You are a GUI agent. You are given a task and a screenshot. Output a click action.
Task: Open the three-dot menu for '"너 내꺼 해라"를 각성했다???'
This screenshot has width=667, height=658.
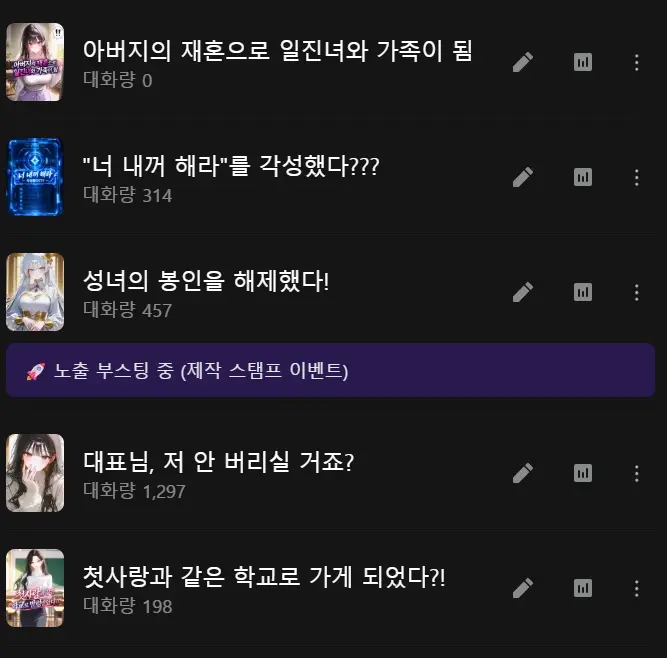(x=636, y=177)
